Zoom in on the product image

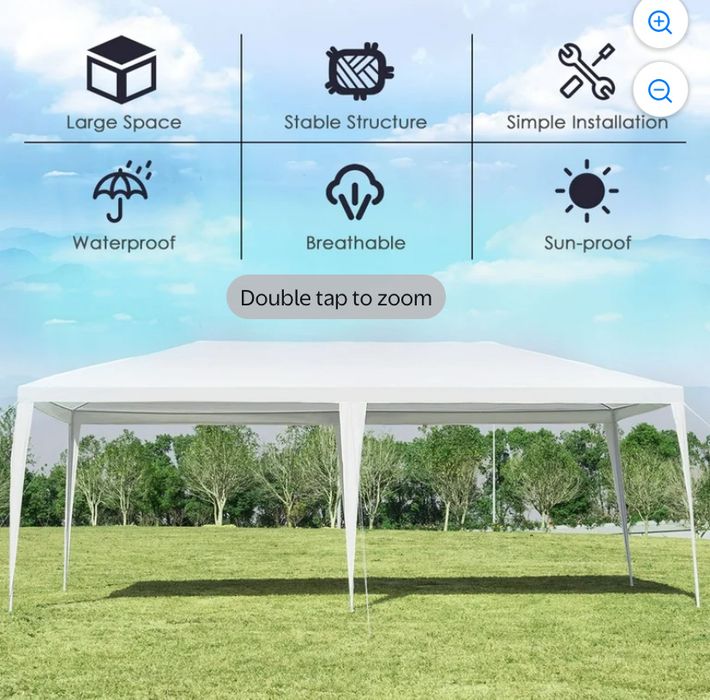(660, 23)
